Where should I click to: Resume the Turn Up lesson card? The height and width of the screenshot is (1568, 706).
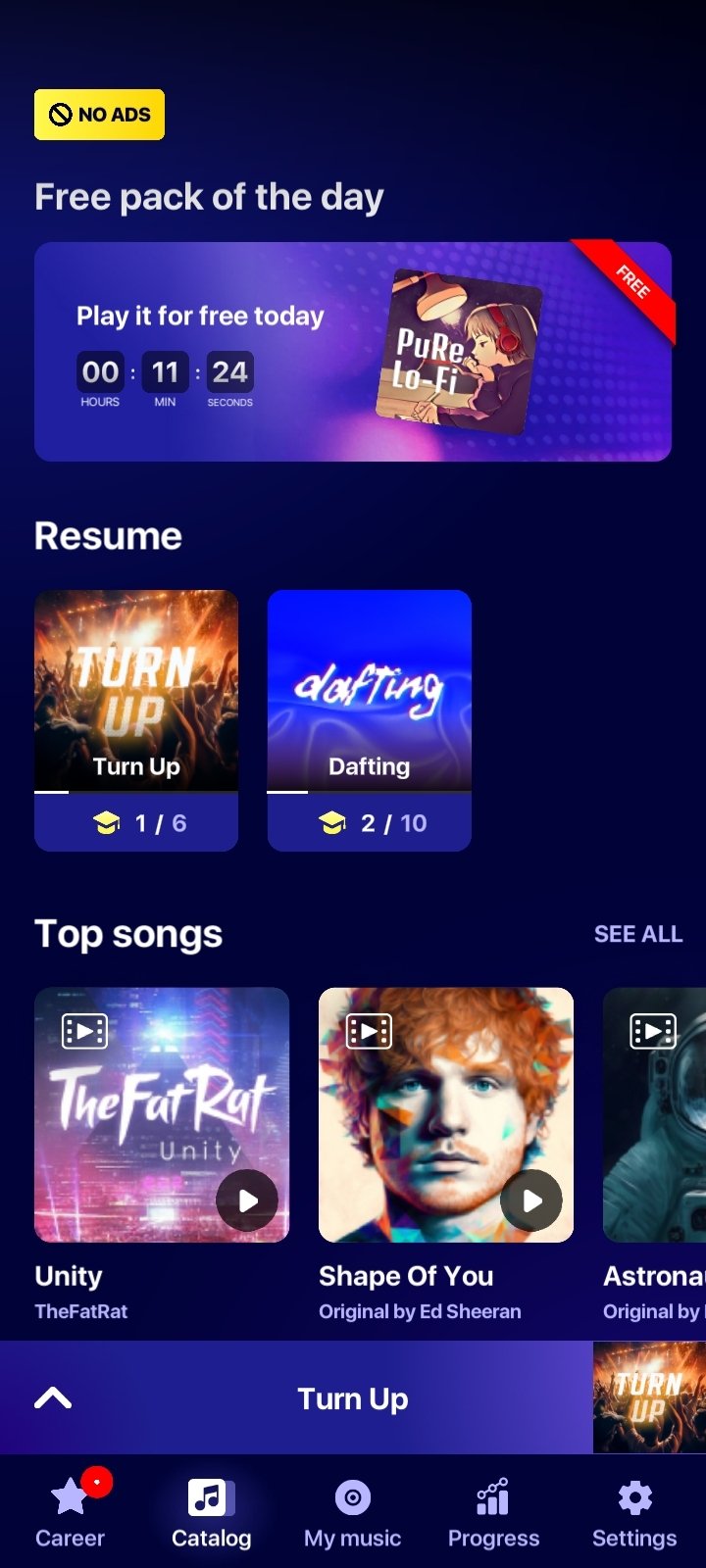pos(136,720)
